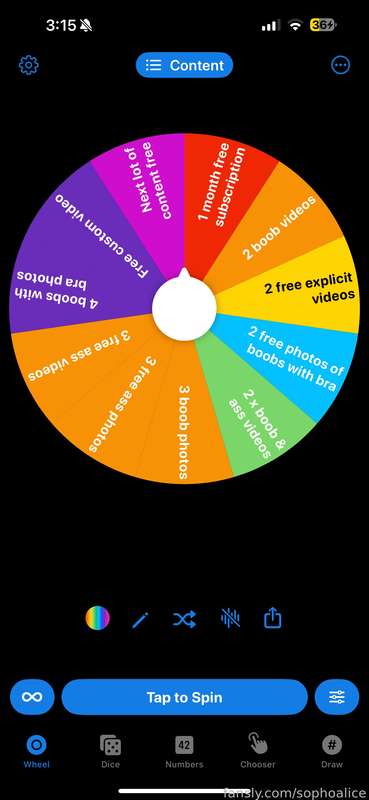Toggle the muted sound icon
369x800 pixels.
pos(230,619)
